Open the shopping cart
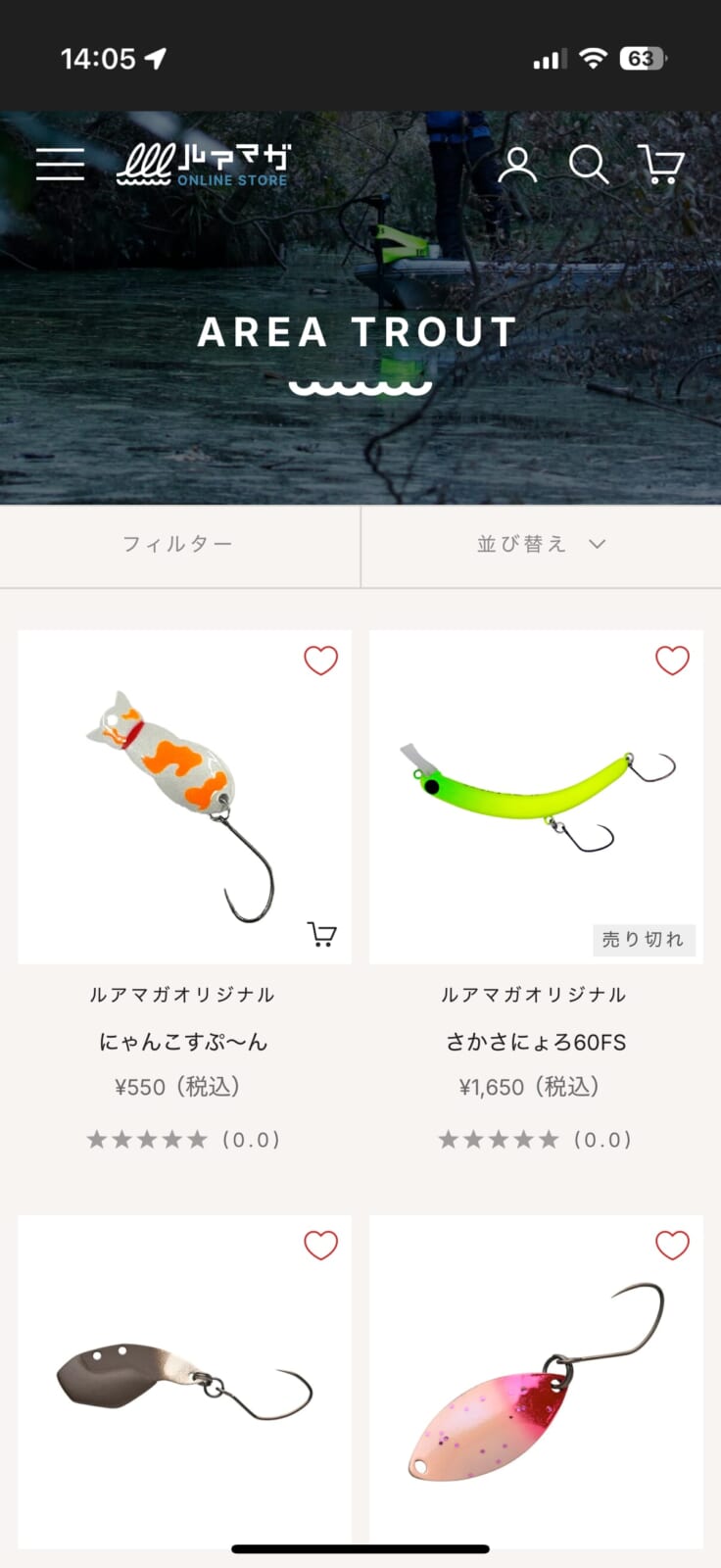Image resolution: width=721 pixels, height=1568 pixels. tap(660, 165)
